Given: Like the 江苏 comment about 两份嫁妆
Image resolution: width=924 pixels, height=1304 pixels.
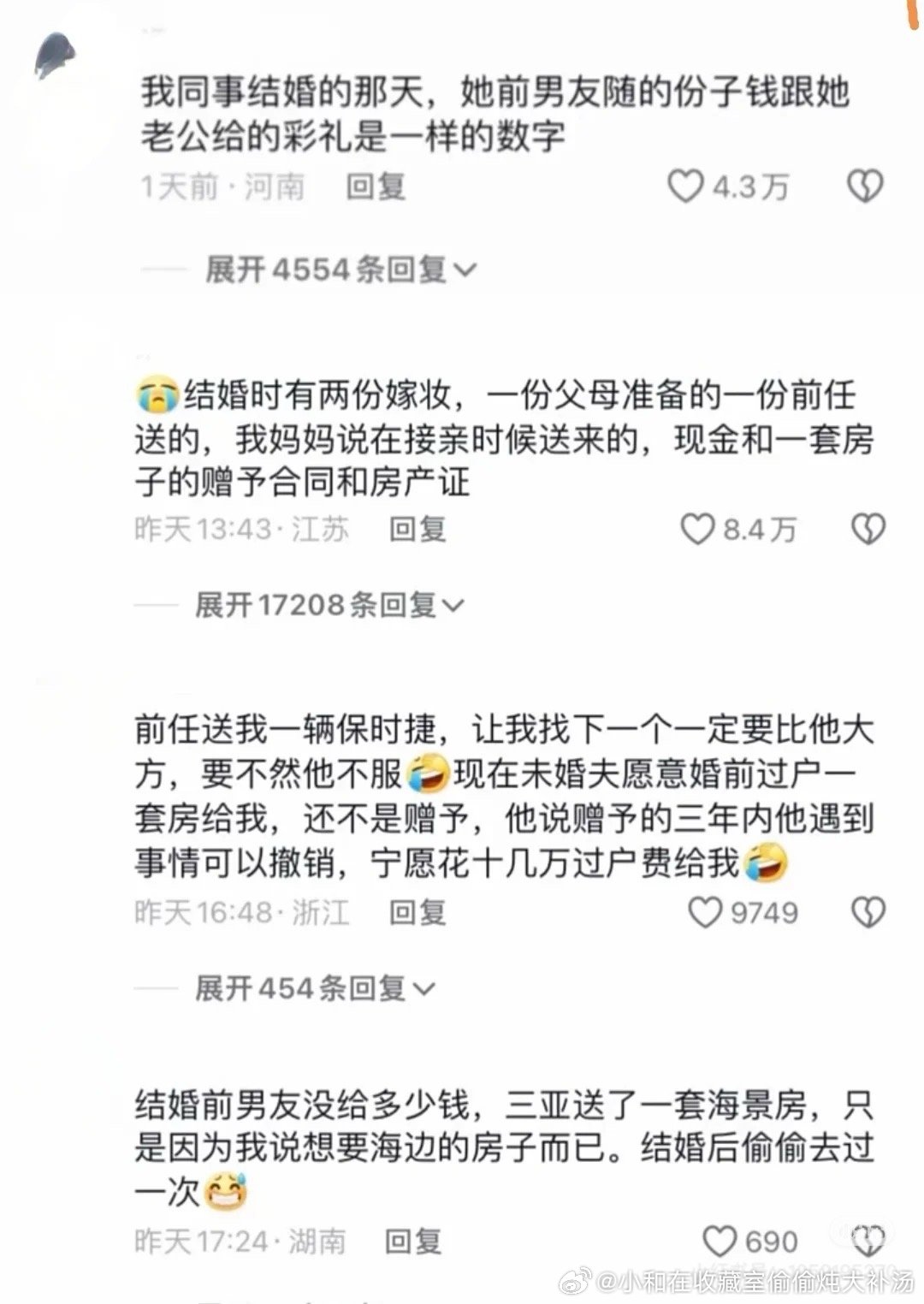Looking at the screenshot, I should 697,530.
